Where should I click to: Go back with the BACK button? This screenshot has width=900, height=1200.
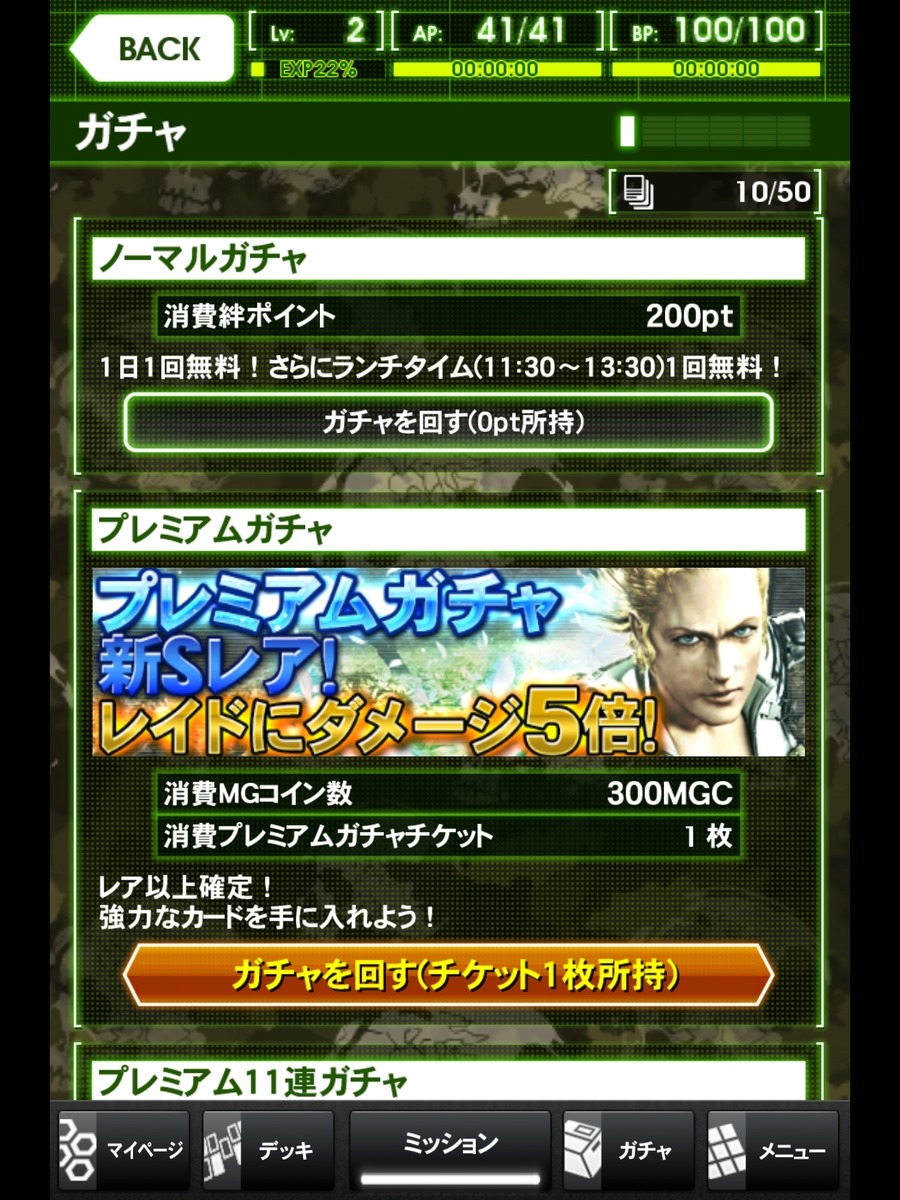point(150,48)
